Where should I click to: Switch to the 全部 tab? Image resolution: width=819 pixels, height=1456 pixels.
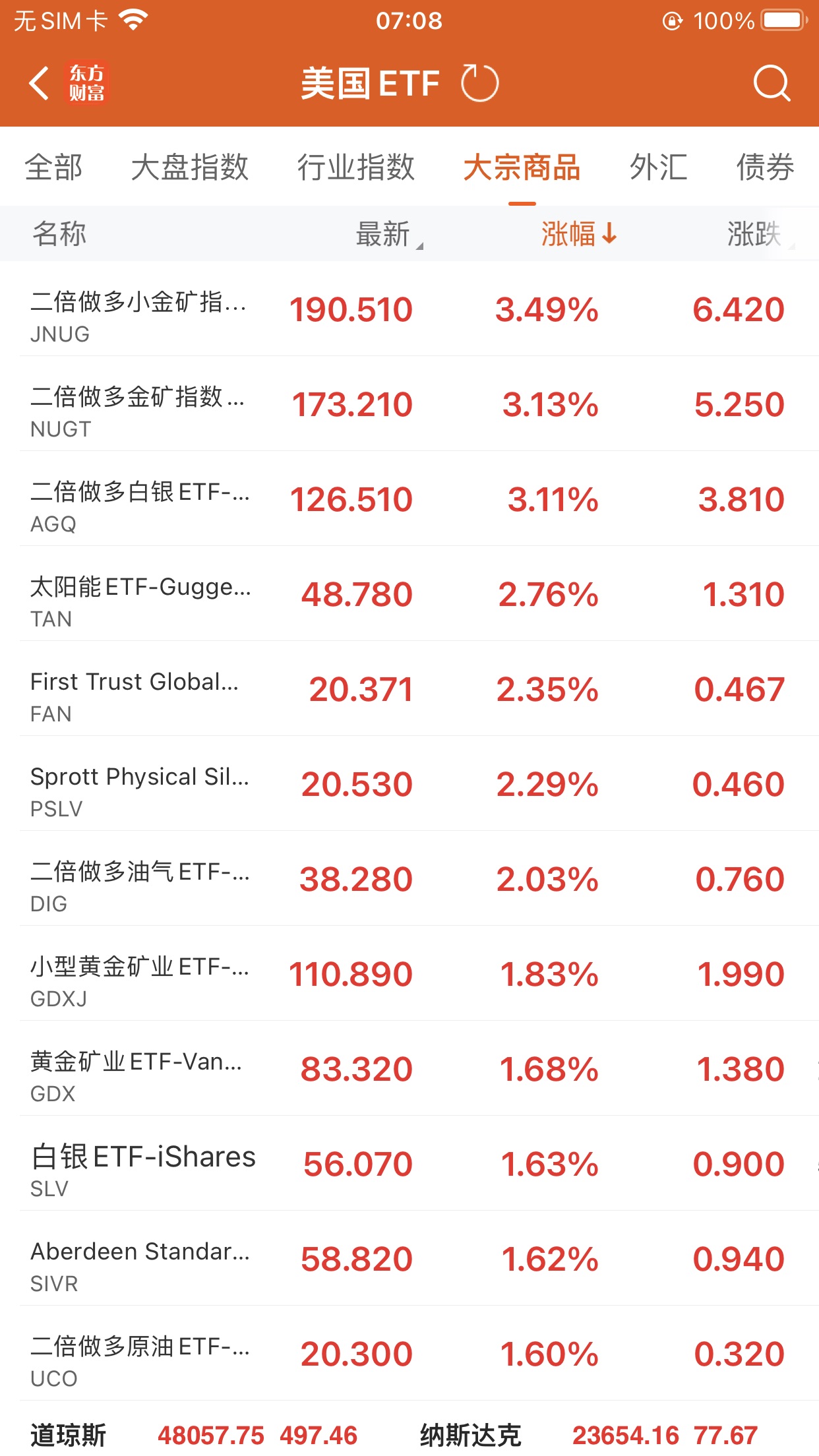[x=53, y=167]
